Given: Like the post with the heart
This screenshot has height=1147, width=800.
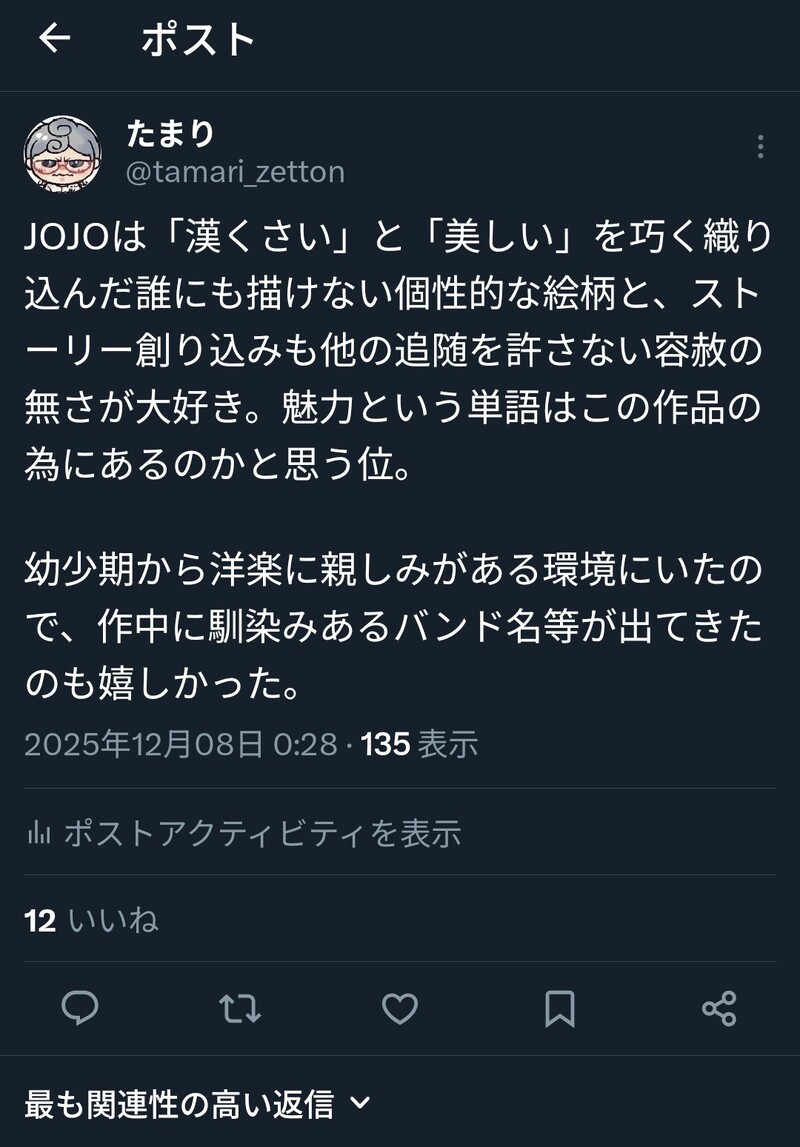Looking at the screenshot, I should click(x=400, y=1008).
